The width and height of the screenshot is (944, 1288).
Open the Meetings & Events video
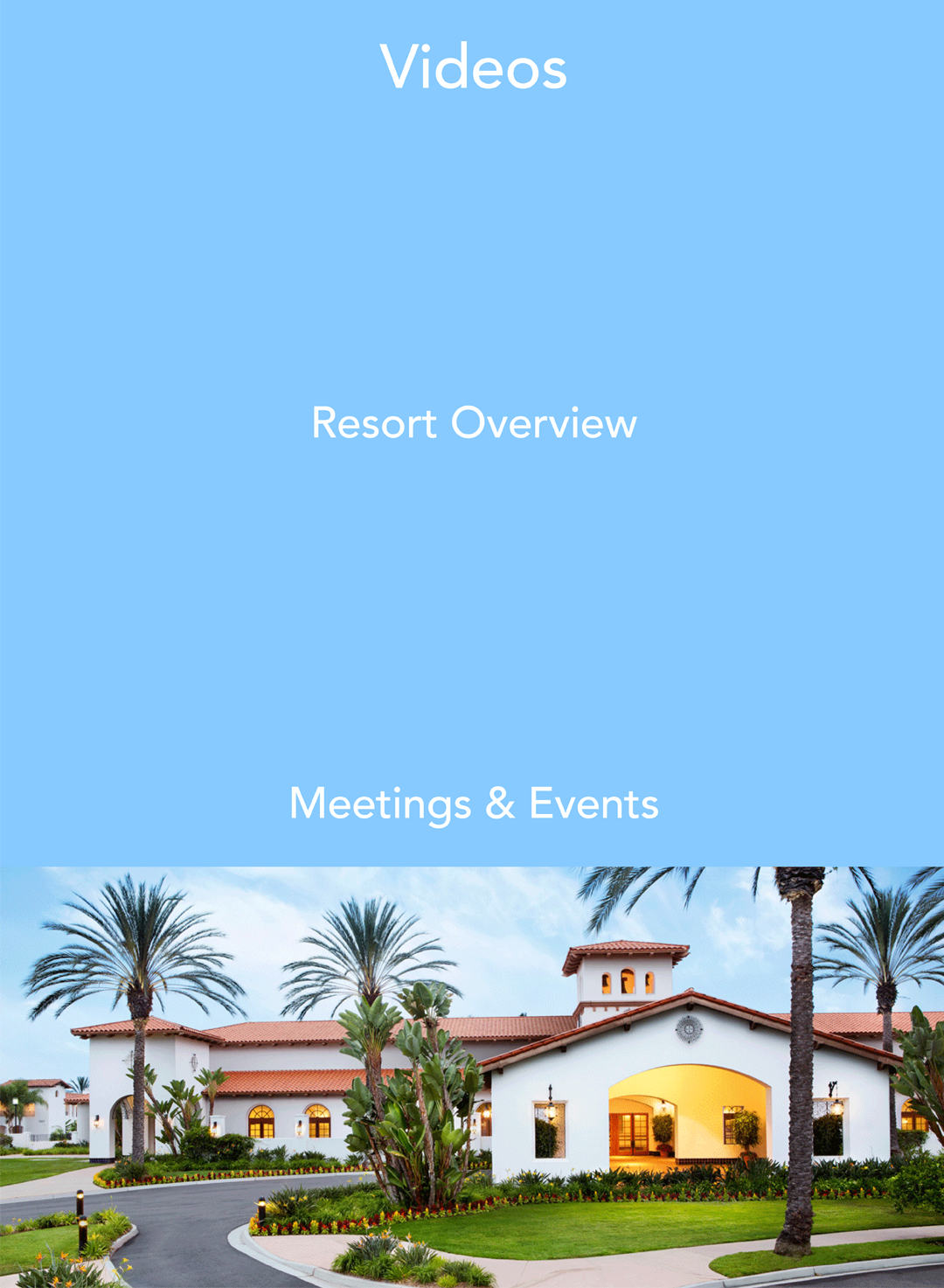pos(474,804)
